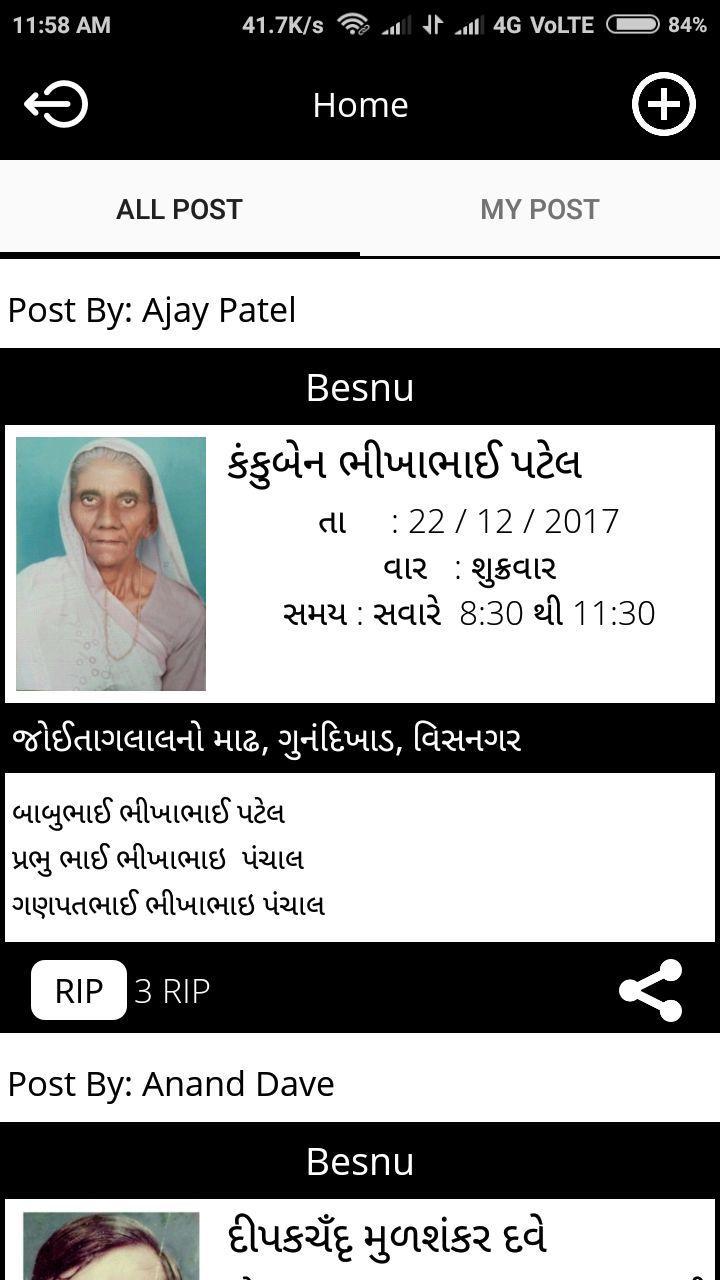Share the Besnu post by Ajay Patel
This screenshot has height=1280, width=720.
[x=651, y=990]
